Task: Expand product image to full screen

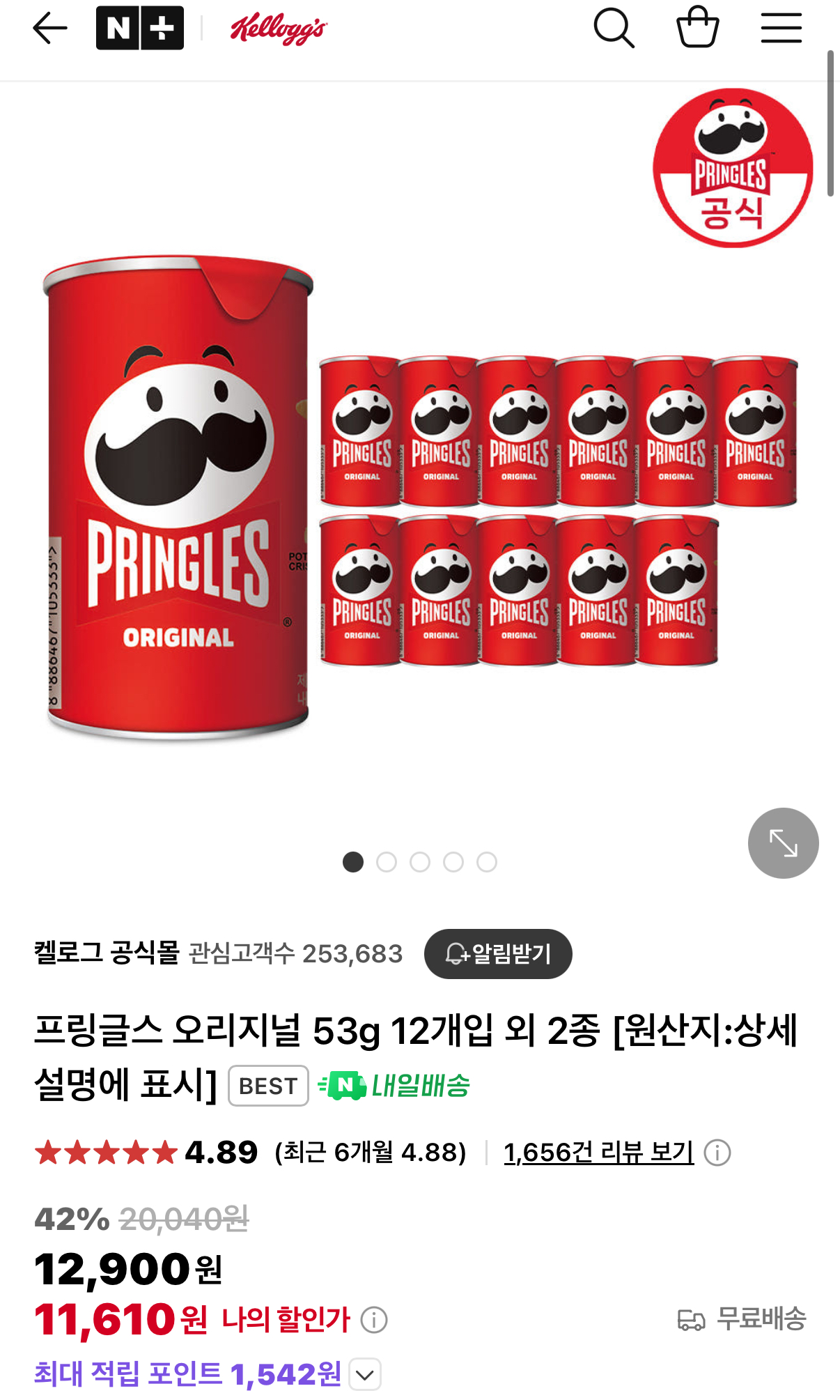Action: (x=783, y=843)
